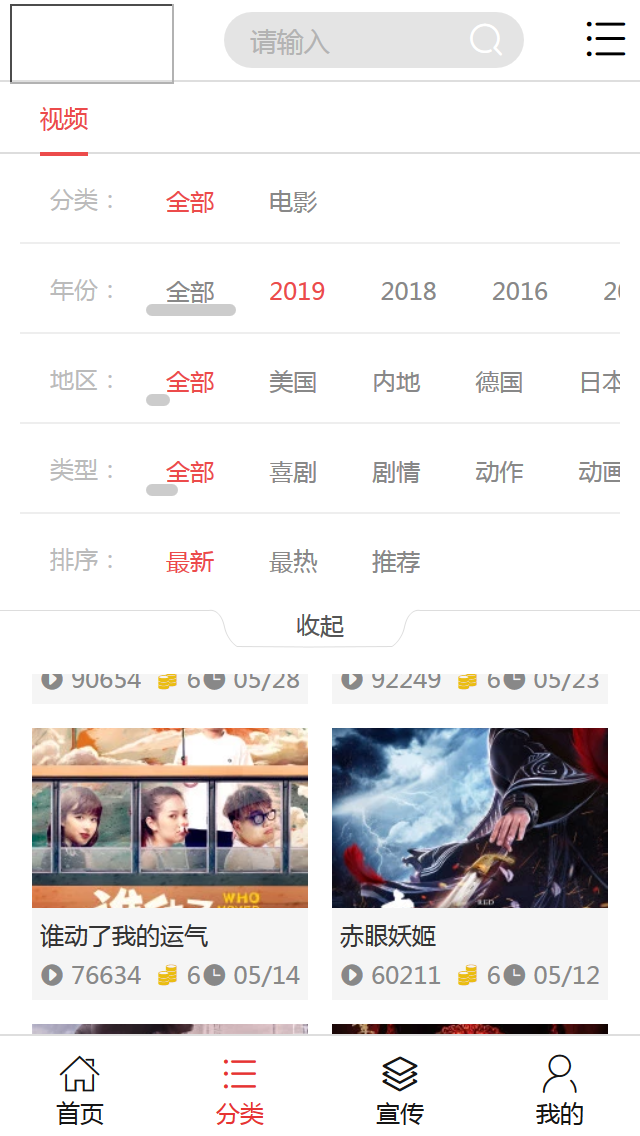Choose 全部 in the 年份 row
The image size is (640, 1136).
pyautogui.click(x=190, y=291)
